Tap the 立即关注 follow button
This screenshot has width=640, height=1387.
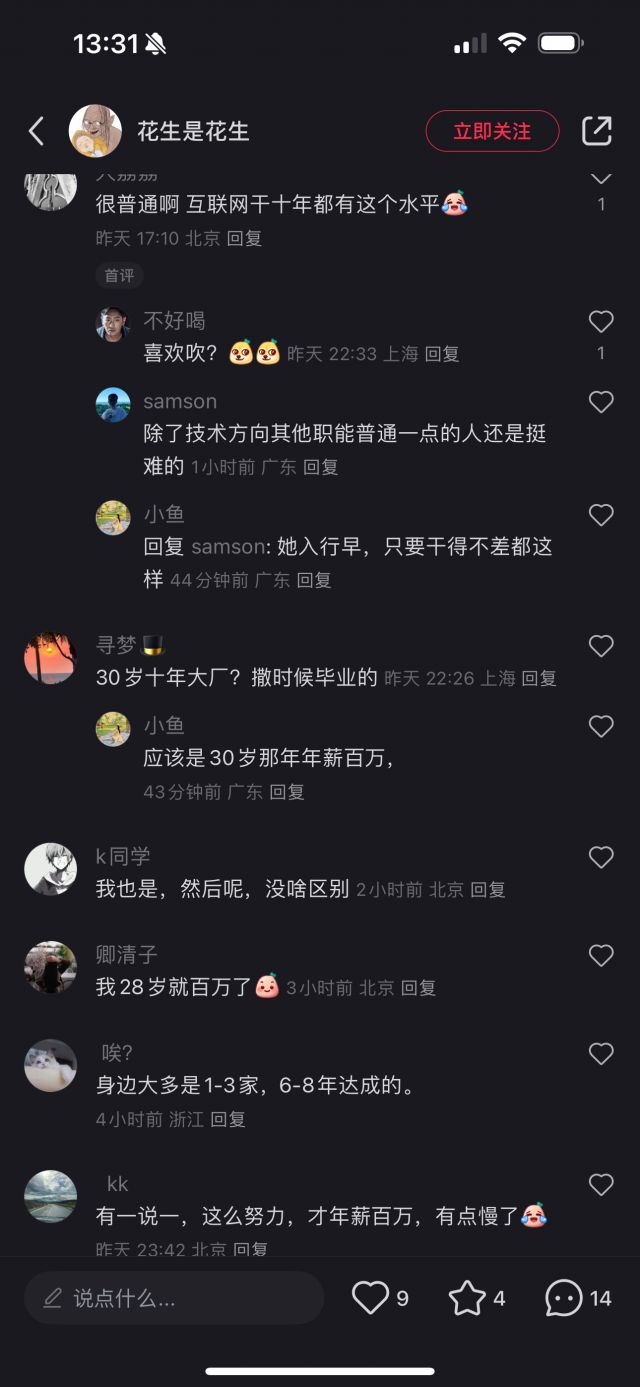point(492,131)
